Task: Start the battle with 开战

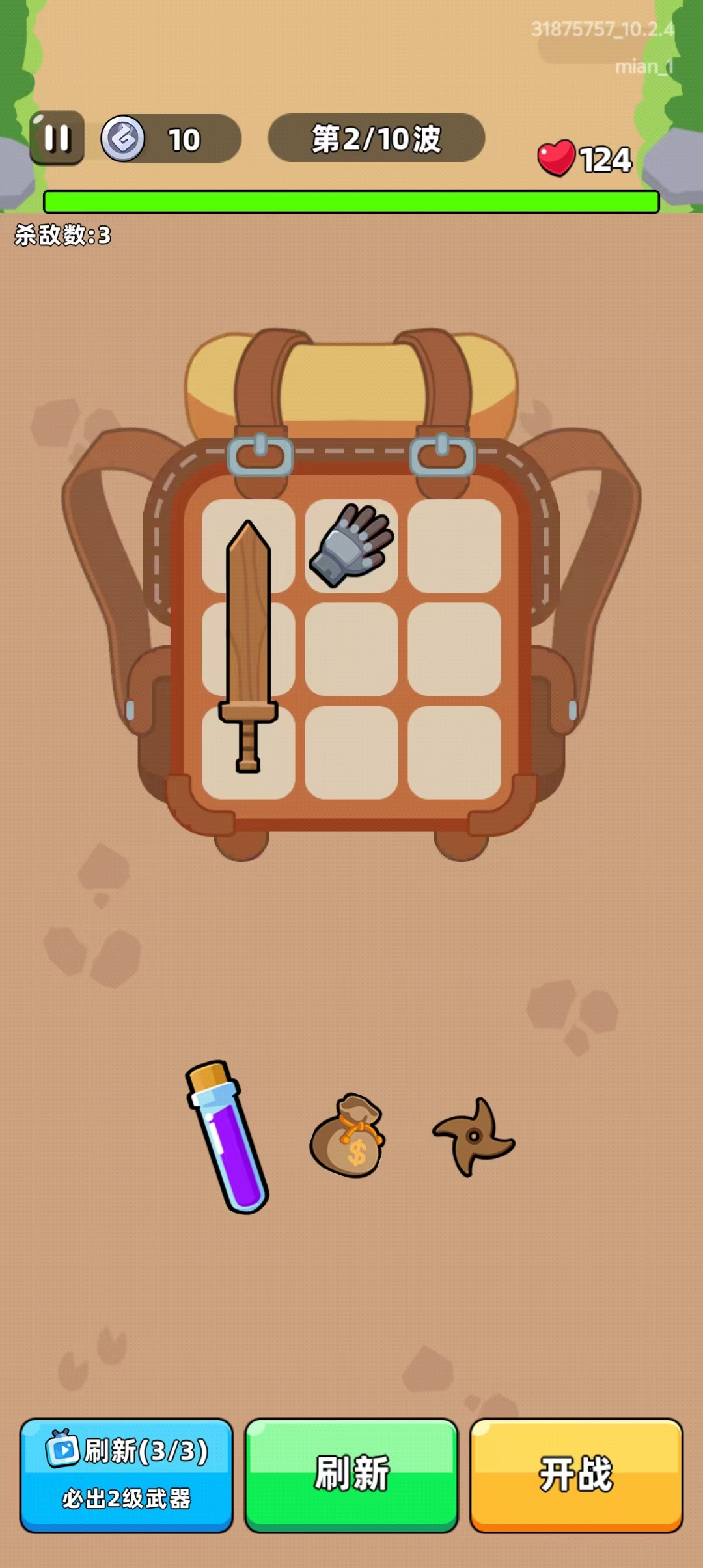Action: (576, 1475)
